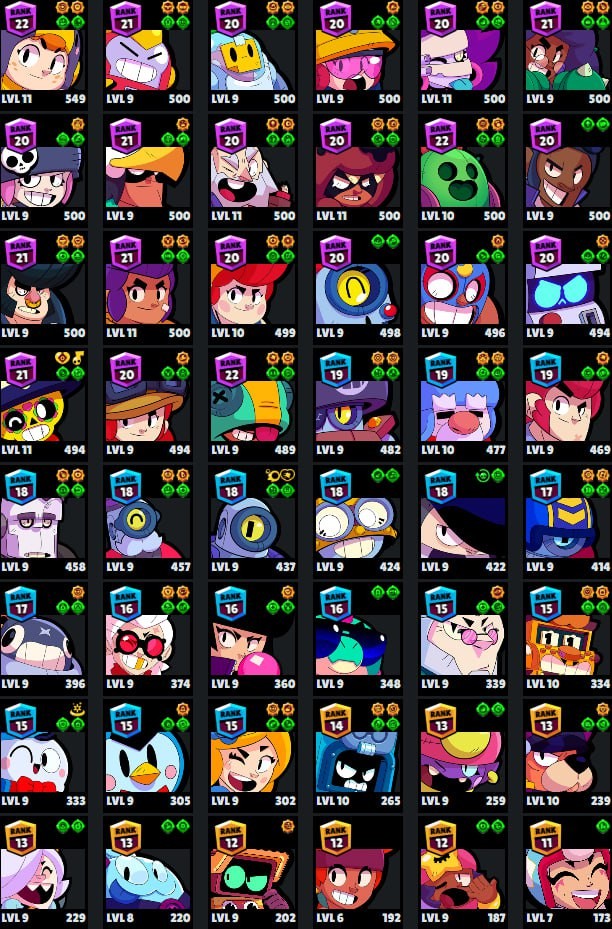View the brawler card with 424 trophies
The width and height of the screenshot is (612, 929).
pos(358,521)
